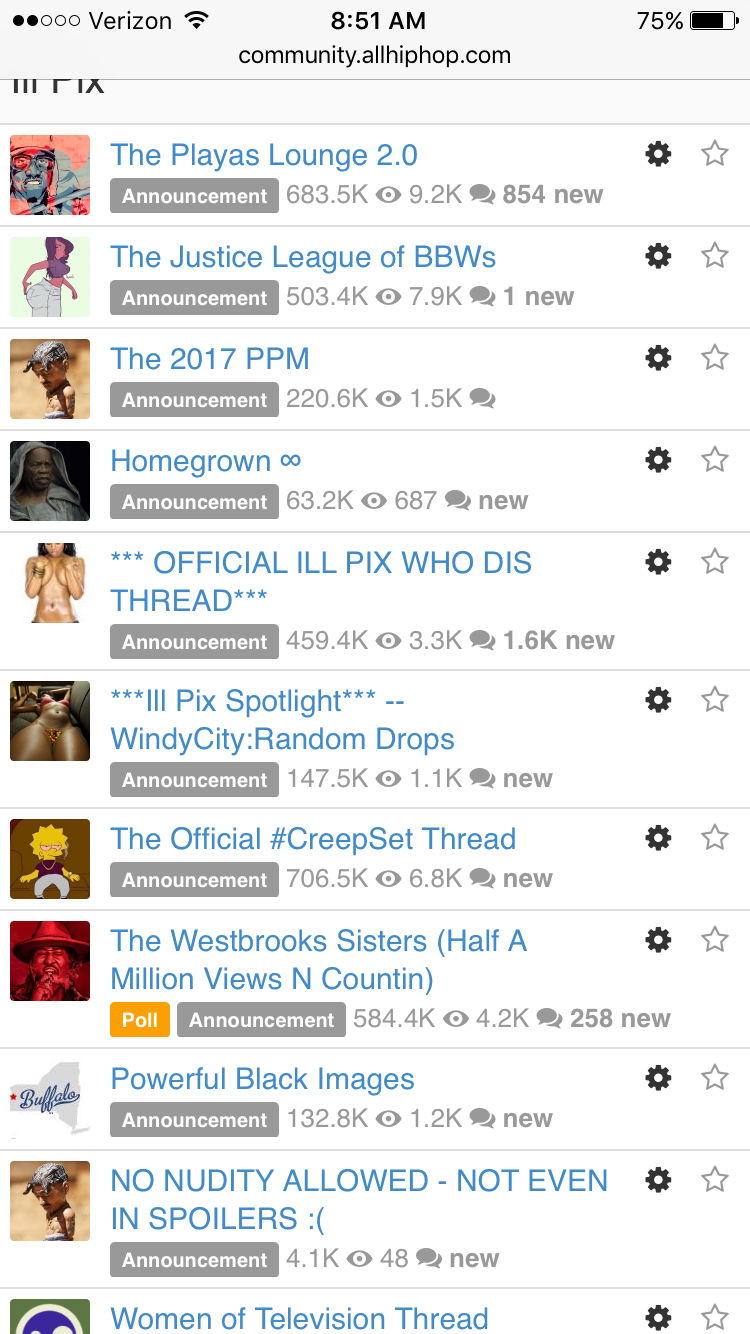Image resolution: width=750 pixels, height=1334 pixels.
Task: Star the Homegrown thread
Action: [x=714, y=460]
